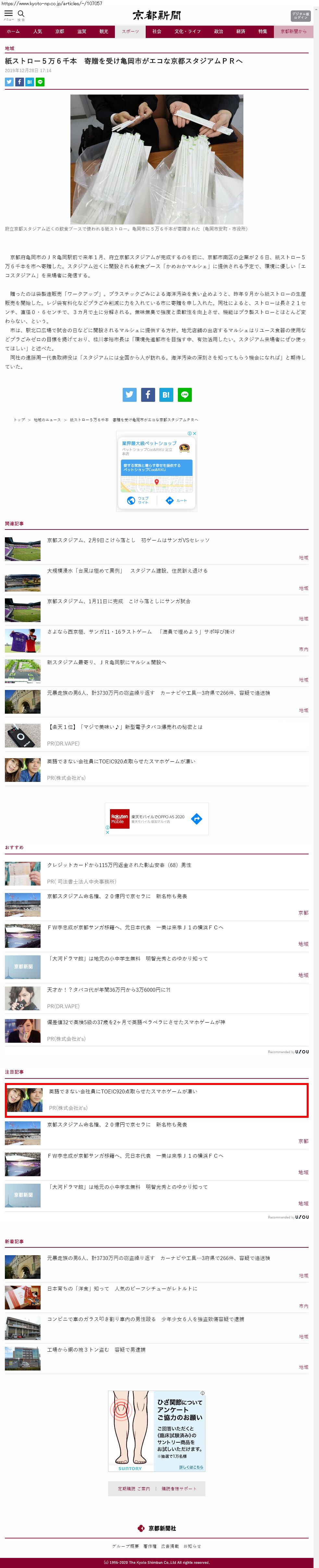Open the search magnifier icon
Screen dimensions: 319x1568
(21, 14)
